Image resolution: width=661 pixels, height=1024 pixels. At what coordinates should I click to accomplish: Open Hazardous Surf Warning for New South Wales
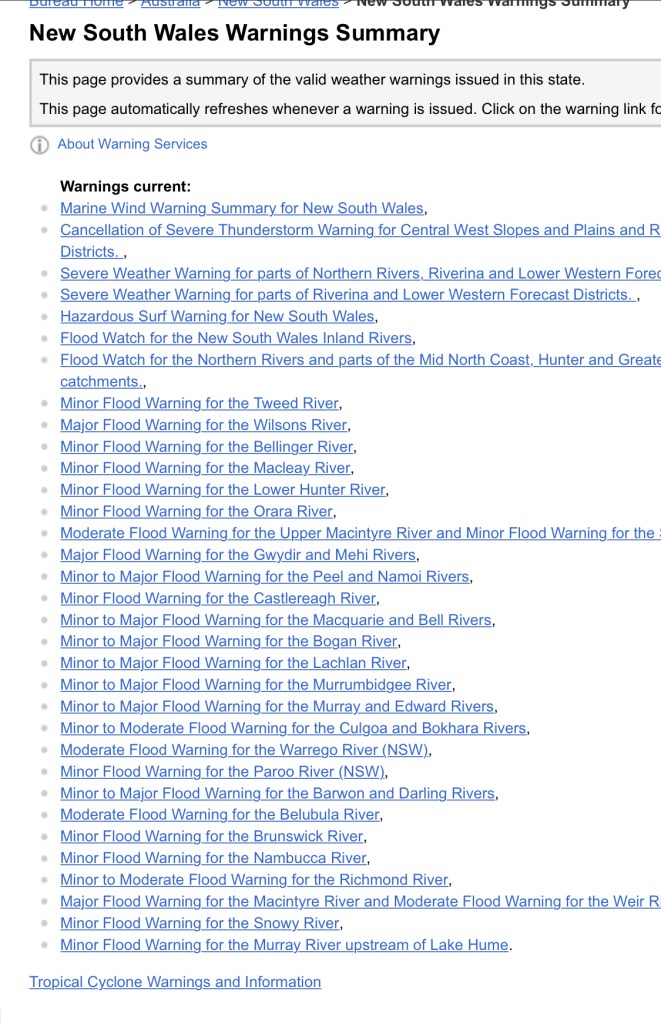pyautogui.click(x=217, y=316)
